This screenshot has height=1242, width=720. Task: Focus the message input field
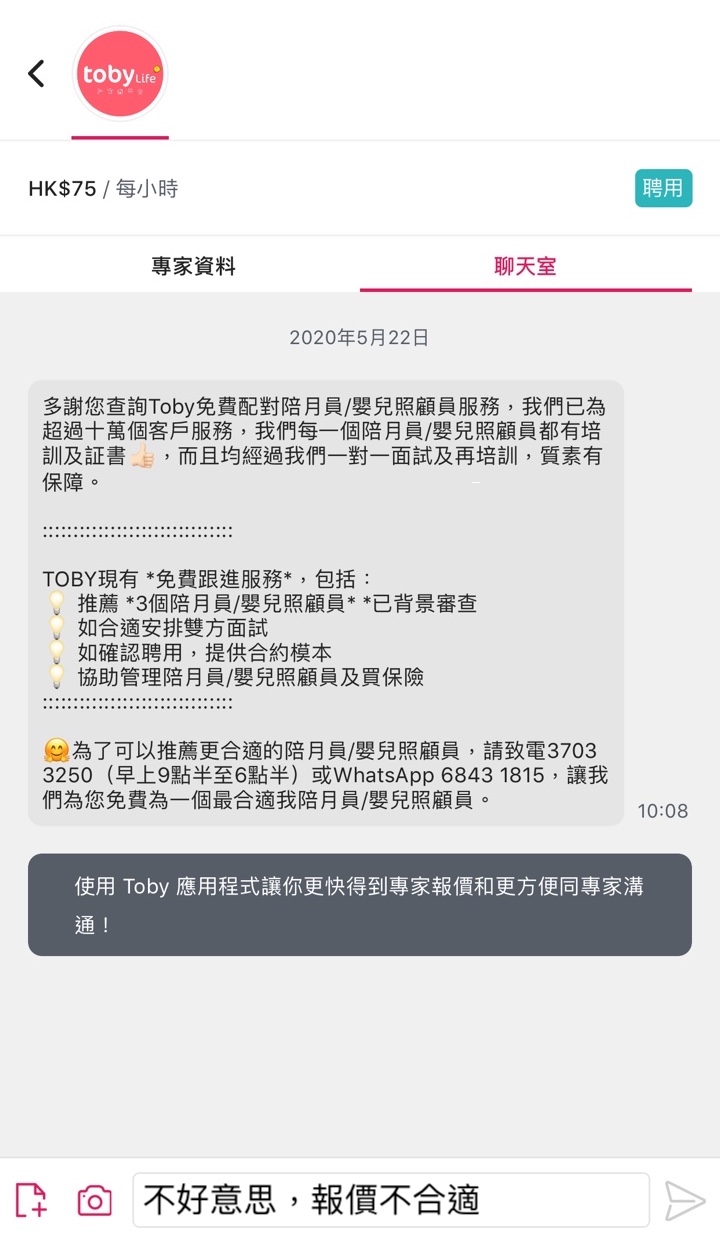(x=390, y=1200)
